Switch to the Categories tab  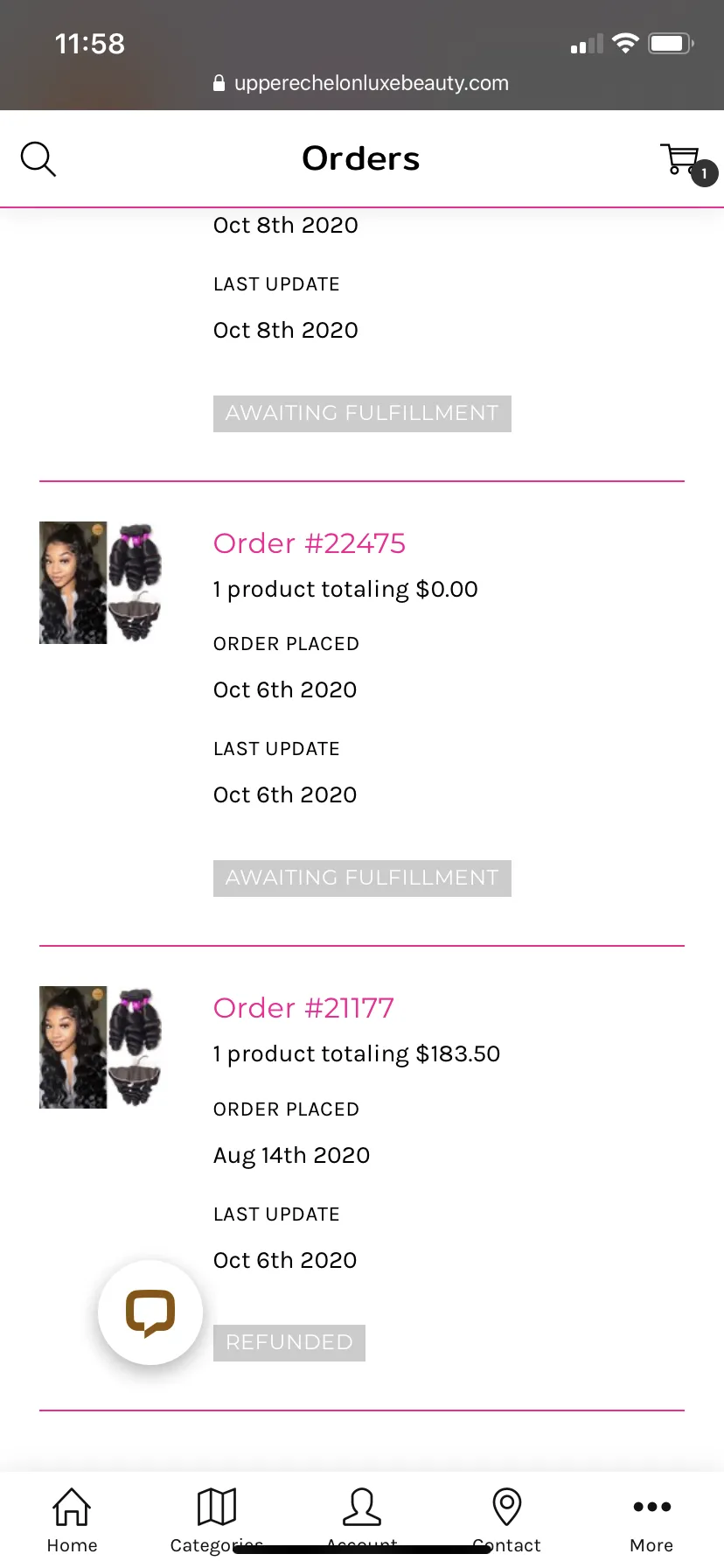[217, 1521]
